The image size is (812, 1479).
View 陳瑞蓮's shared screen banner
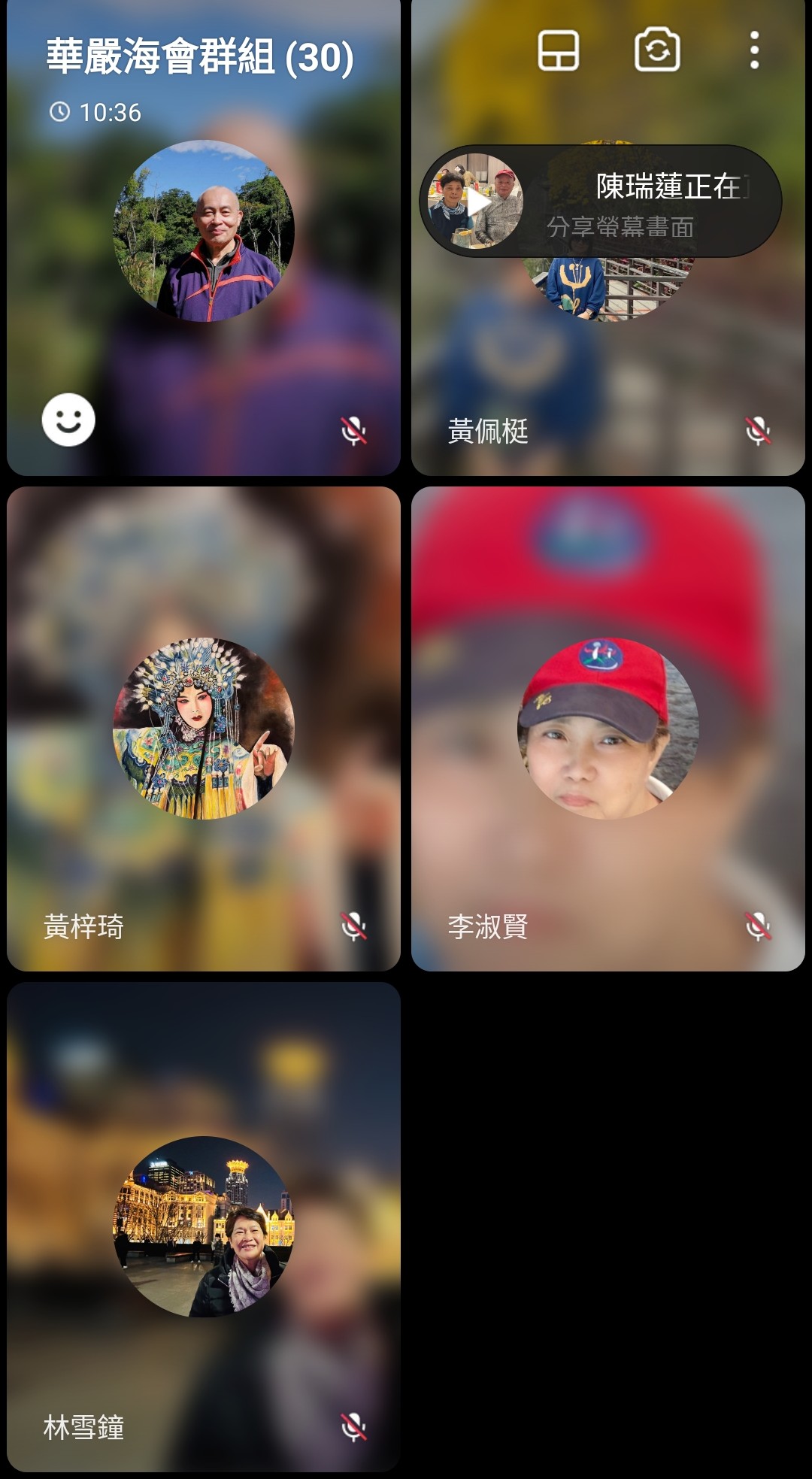(x=600, y=202)
